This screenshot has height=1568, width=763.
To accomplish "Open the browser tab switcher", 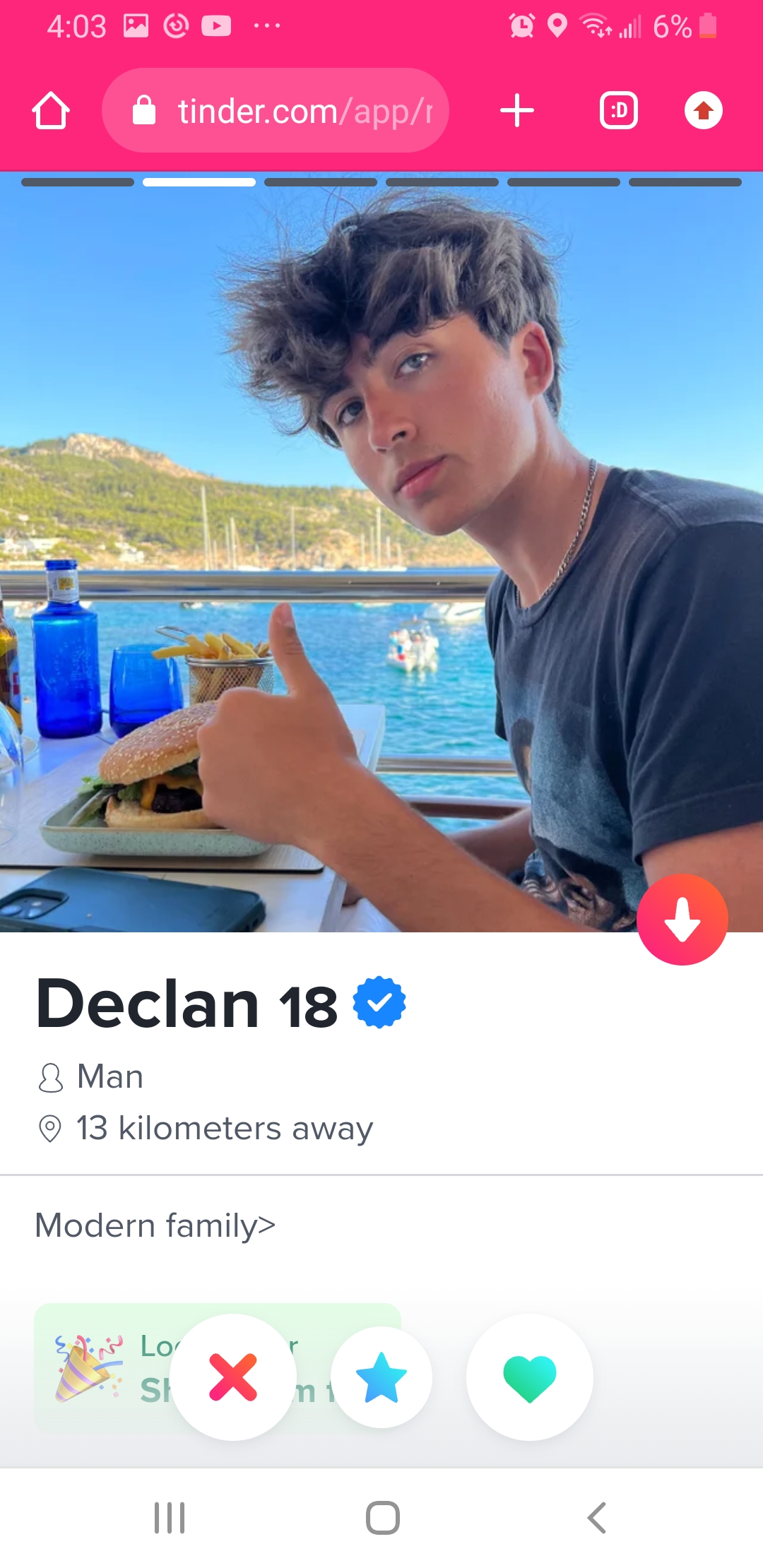I will click(619, 111).
